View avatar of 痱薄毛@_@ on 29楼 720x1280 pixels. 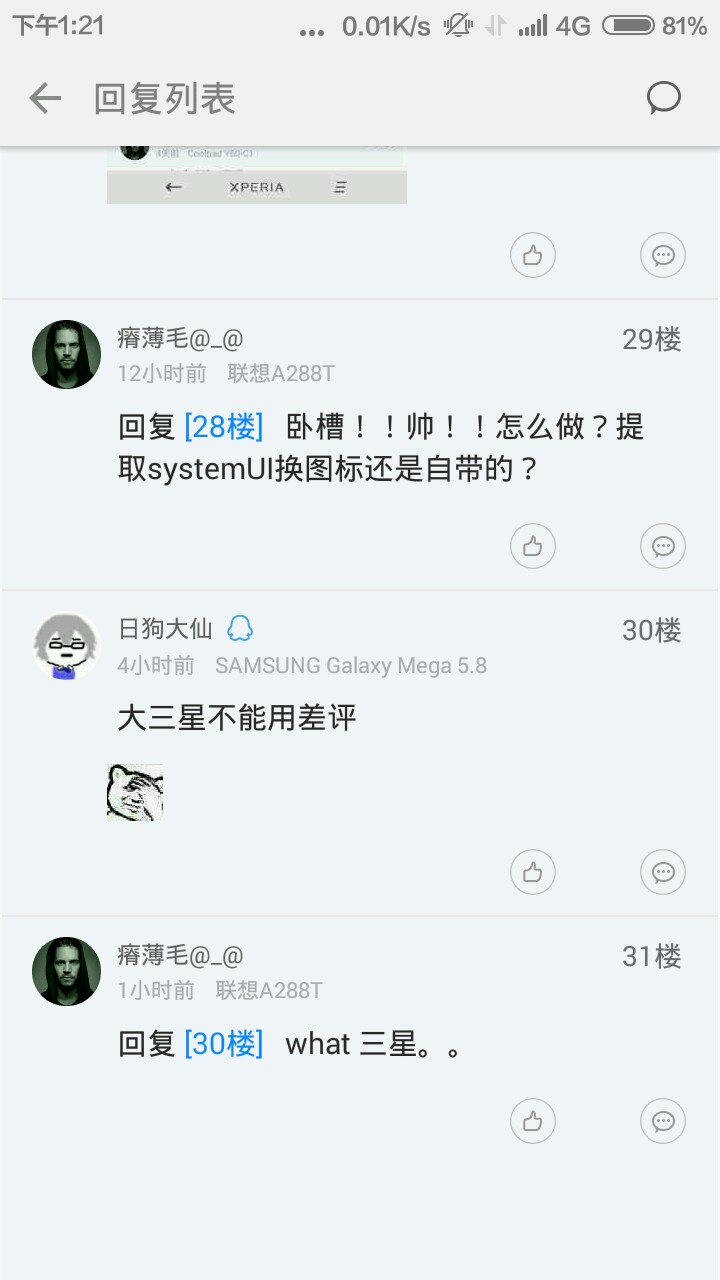(67, 354)
